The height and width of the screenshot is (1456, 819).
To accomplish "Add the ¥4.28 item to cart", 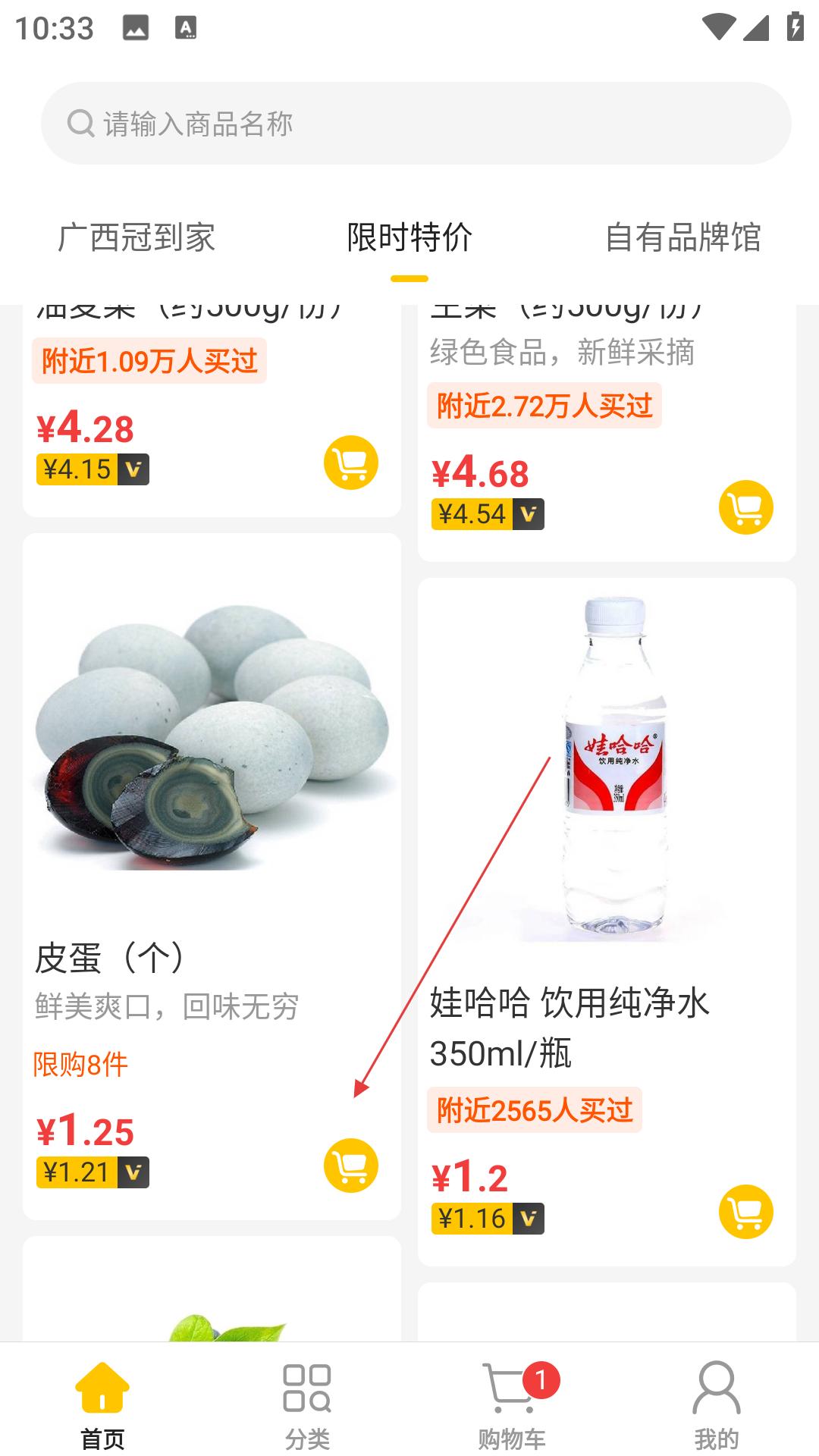I will [x=351, y=463].
